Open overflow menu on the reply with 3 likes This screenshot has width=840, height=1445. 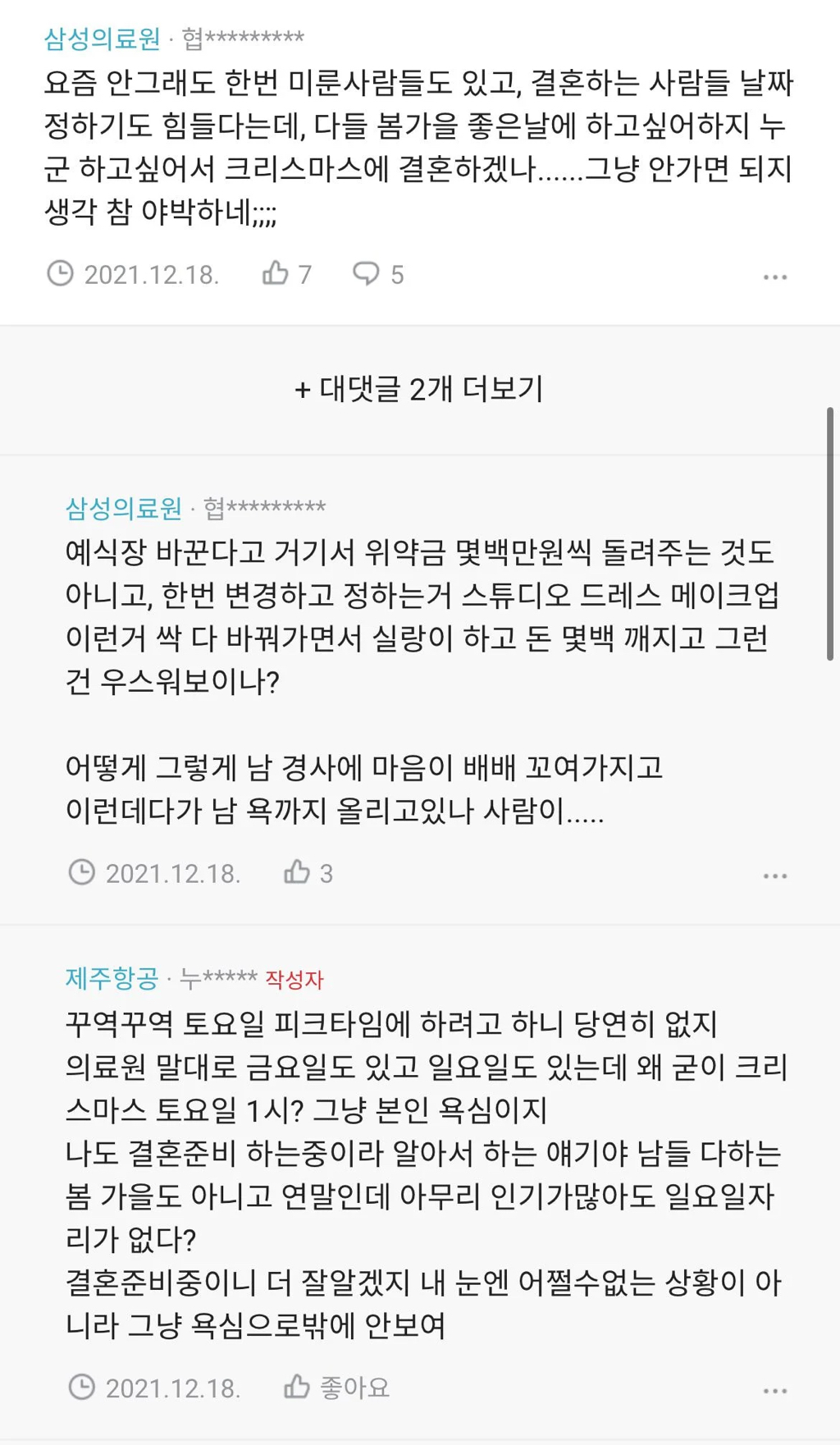coord(774,876)
